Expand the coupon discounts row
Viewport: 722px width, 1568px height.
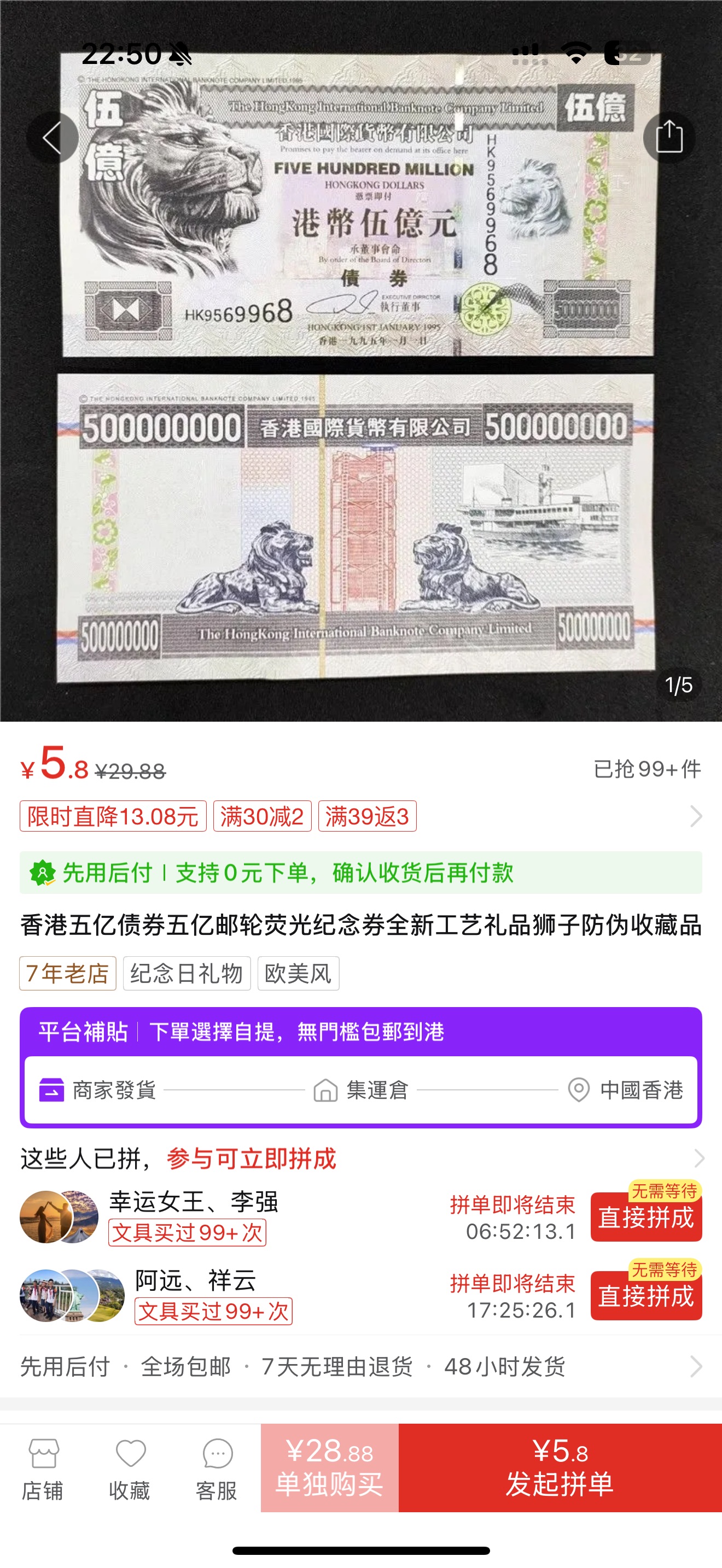click(x=360, y=816)
